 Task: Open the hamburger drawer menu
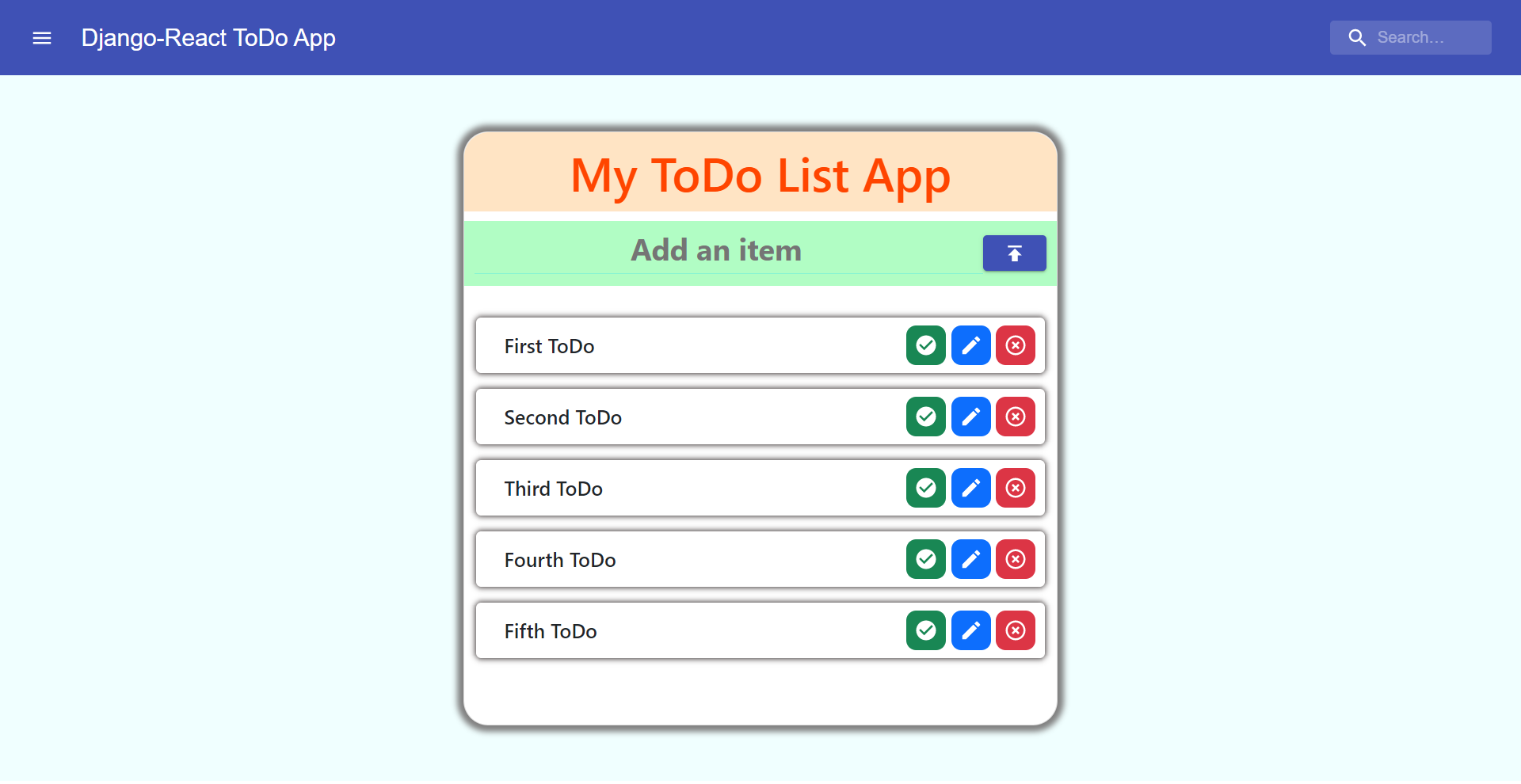[x=42, y=38]
